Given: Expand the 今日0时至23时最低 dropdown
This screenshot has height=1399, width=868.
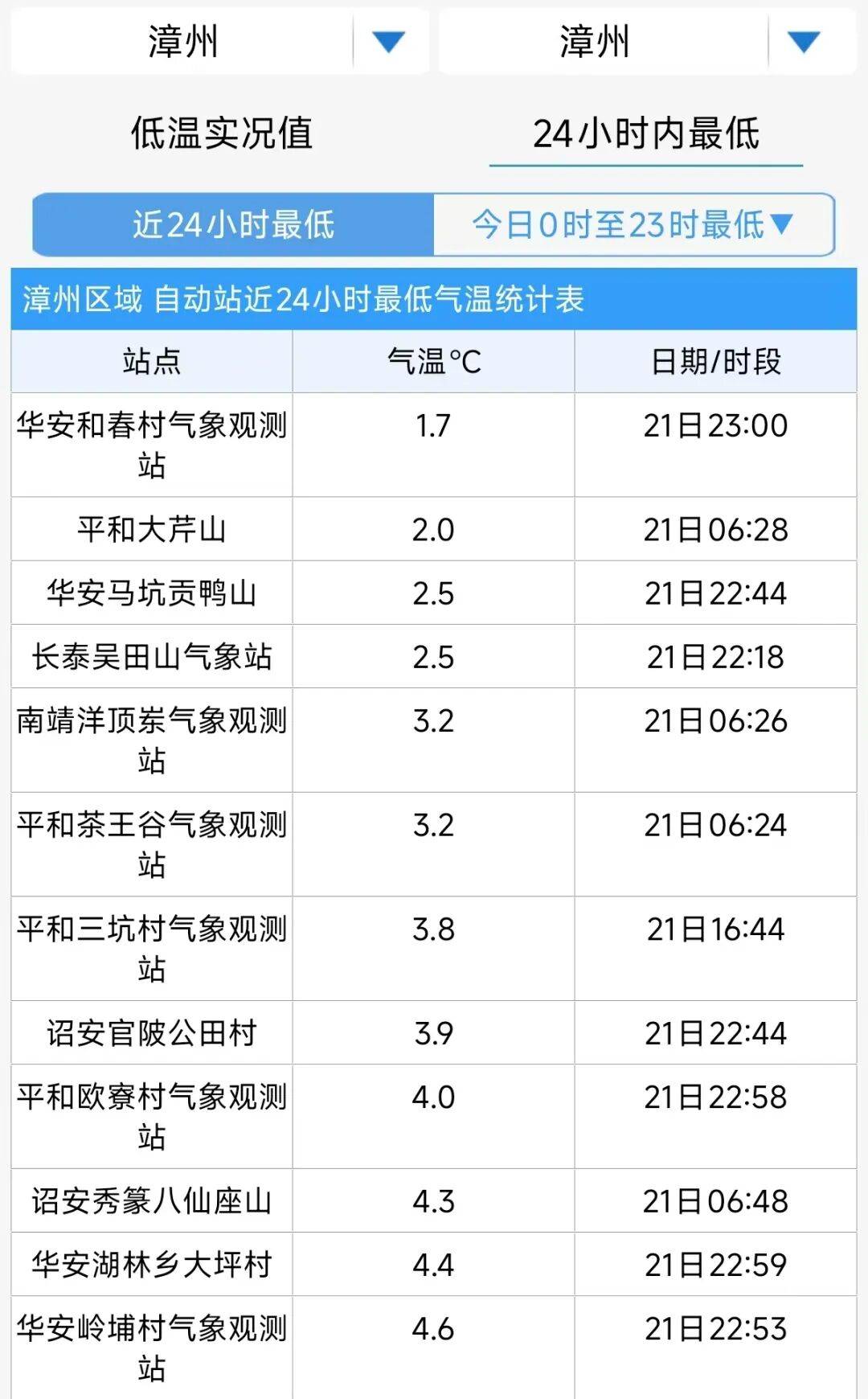Looking at the screenshot, I should [633, 225].
